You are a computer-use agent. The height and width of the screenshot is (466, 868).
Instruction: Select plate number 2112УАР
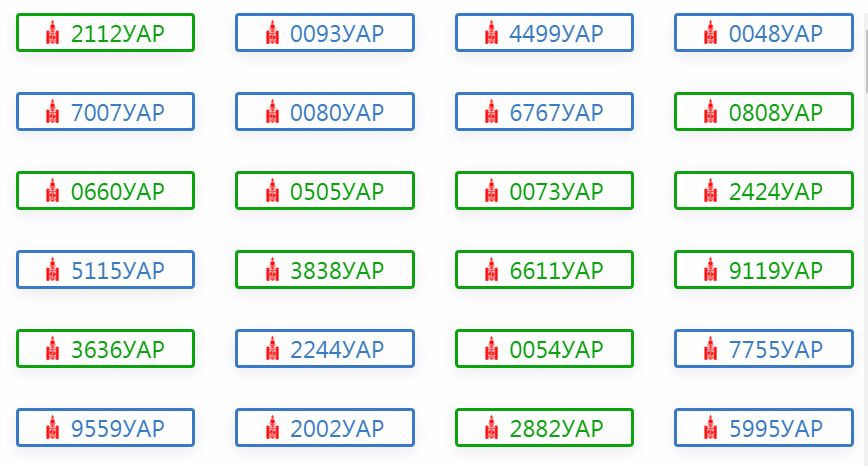tap(105, 33)
